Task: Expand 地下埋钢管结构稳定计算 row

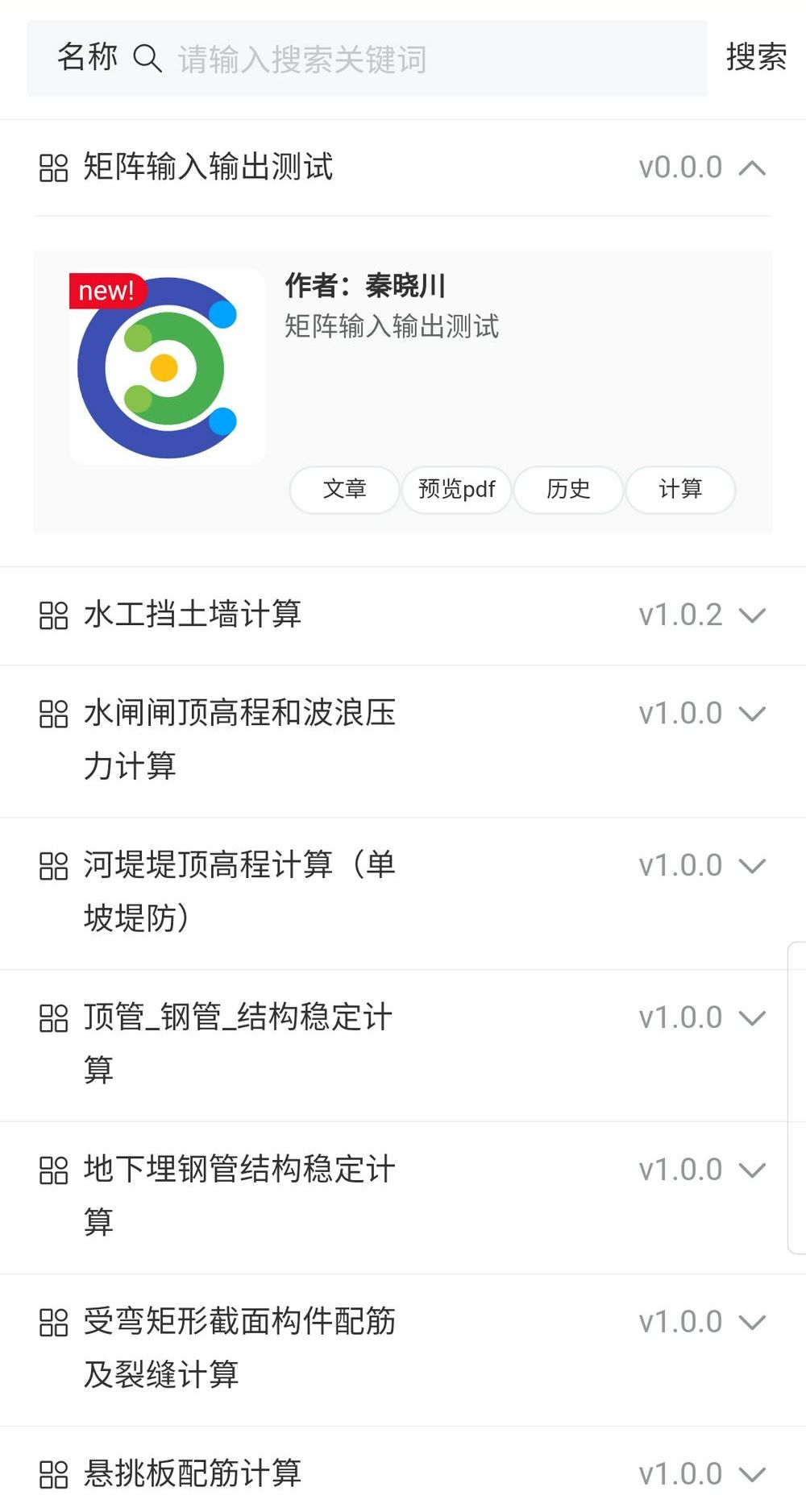Action: [x=752, y=1170]
